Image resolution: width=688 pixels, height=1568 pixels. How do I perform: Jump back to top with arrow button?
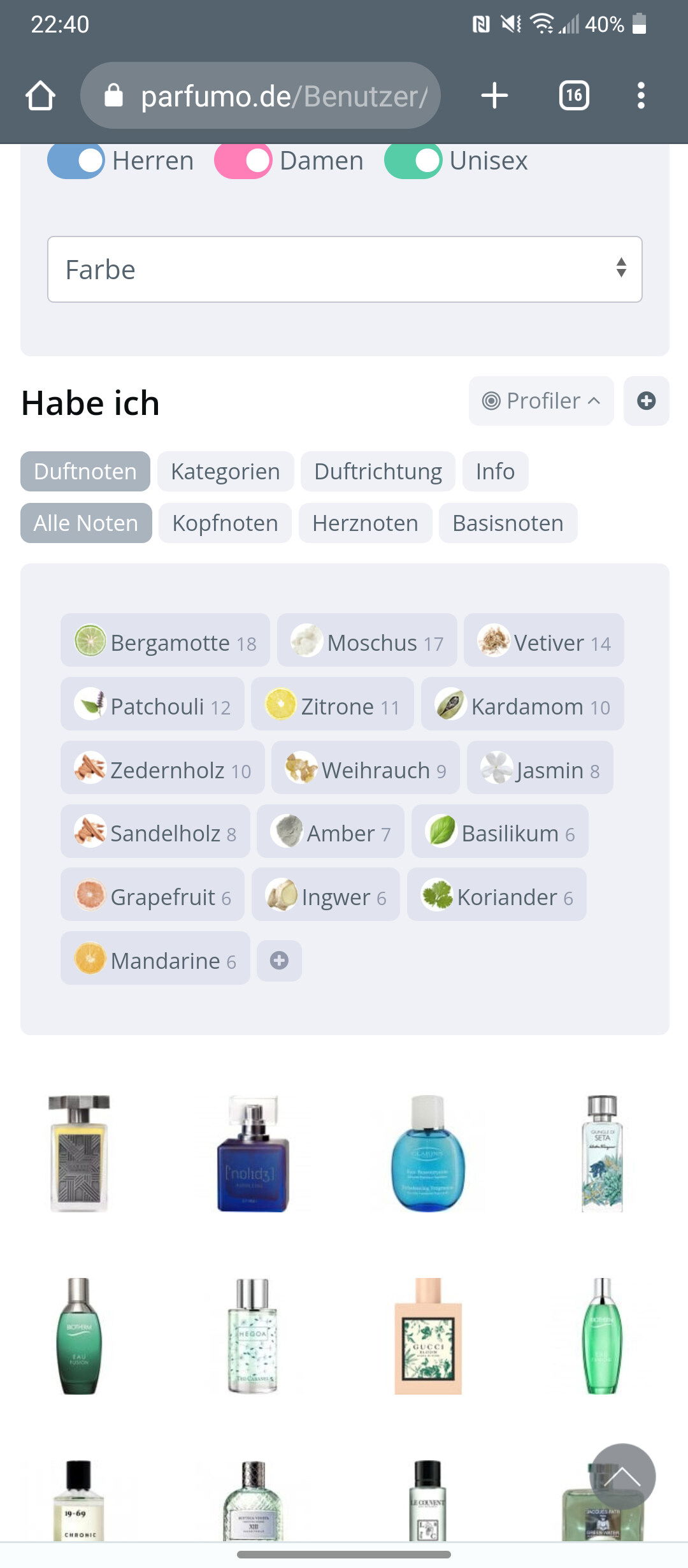622,1476
